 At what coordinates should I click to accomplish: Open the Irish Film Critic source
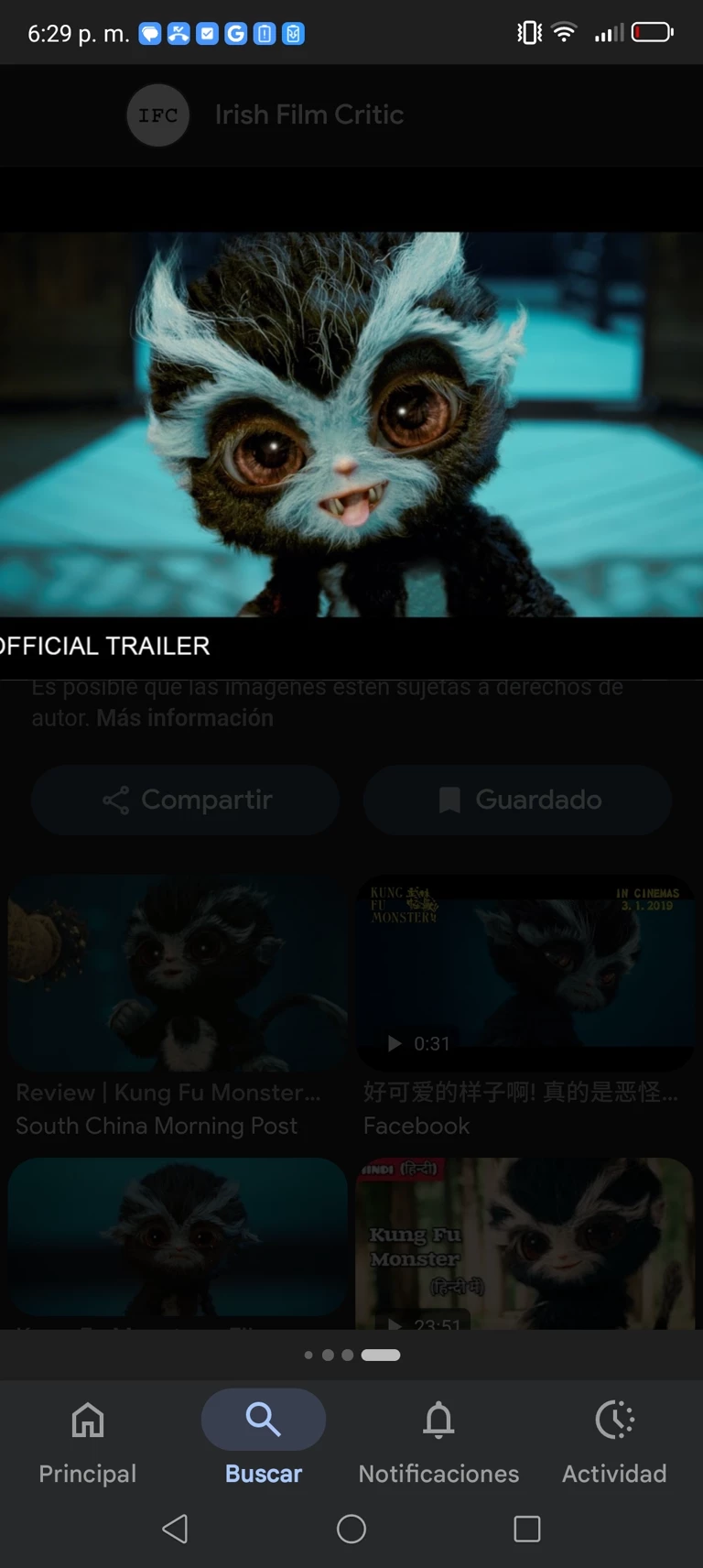click(308, 114)
